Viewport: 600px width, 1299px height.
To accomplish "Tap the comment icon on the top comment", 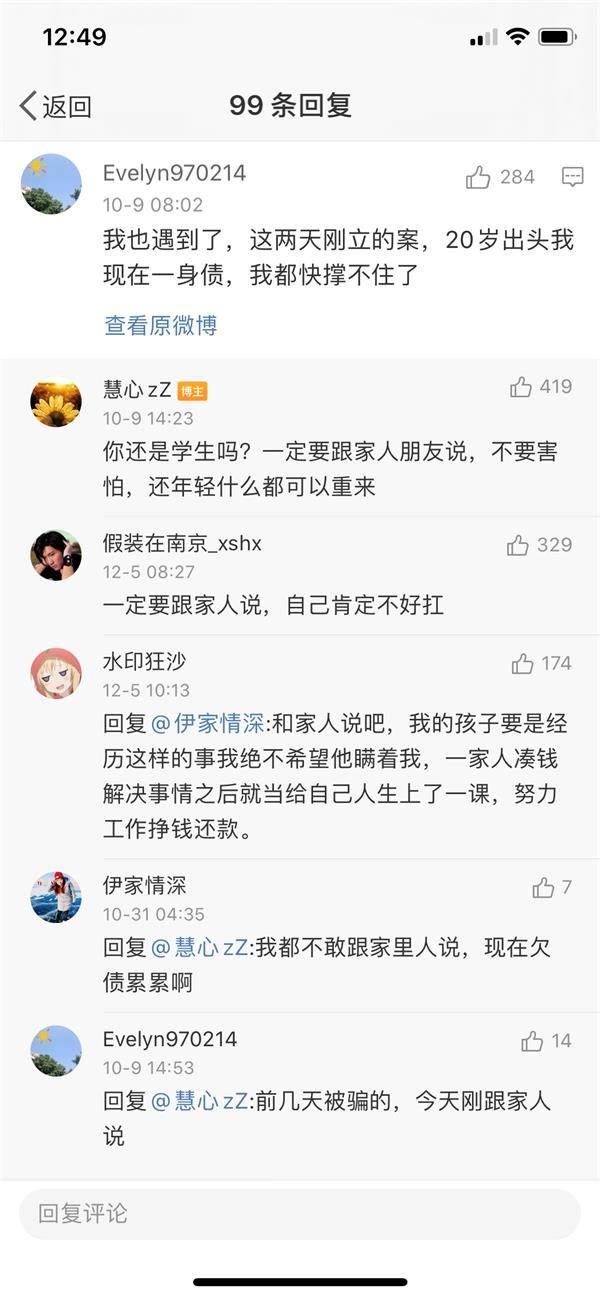I will click(572, 177).
